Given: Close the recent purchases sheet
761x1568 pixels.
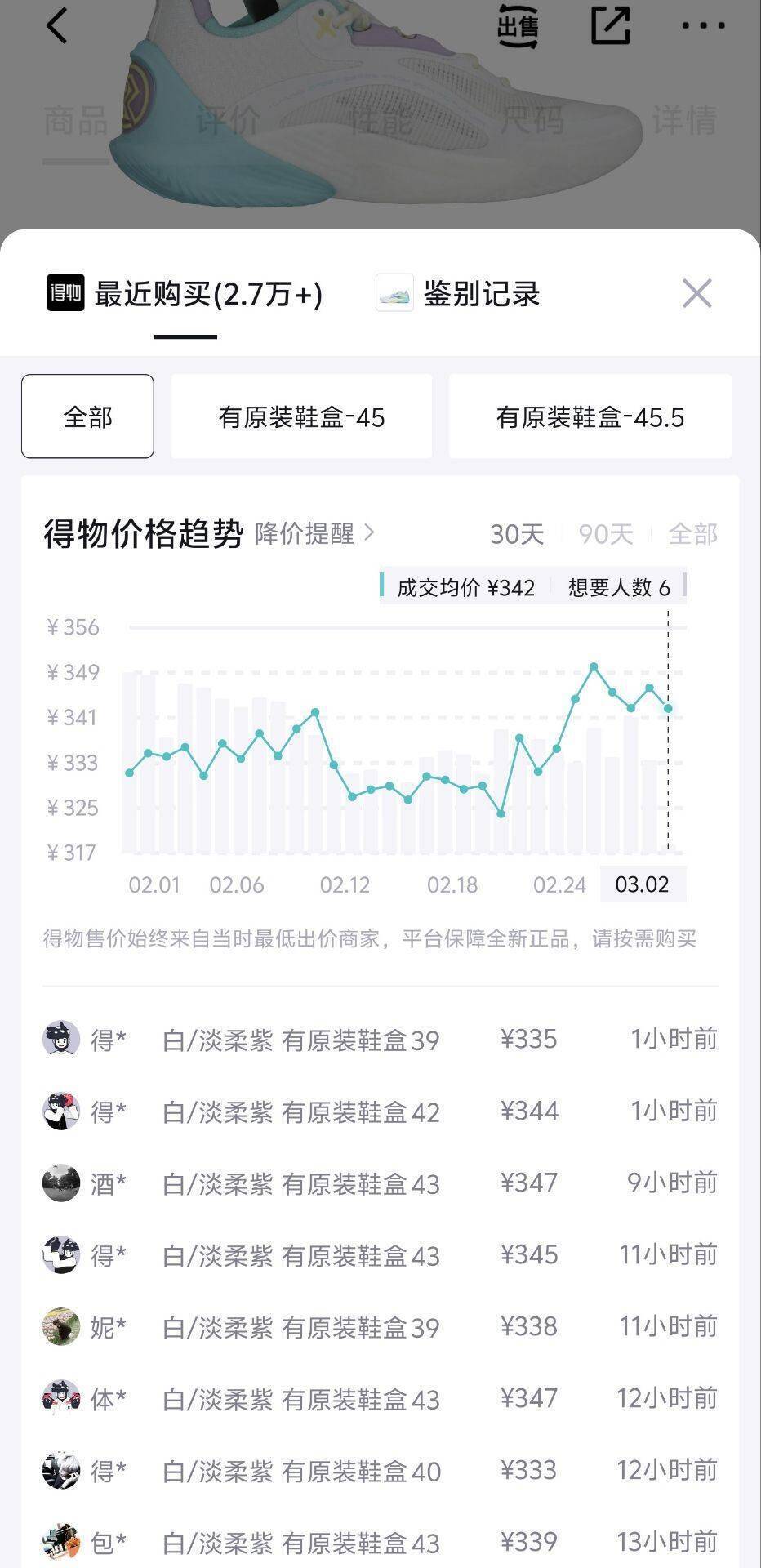Looking at the screenshot, I should click(696, 293).
